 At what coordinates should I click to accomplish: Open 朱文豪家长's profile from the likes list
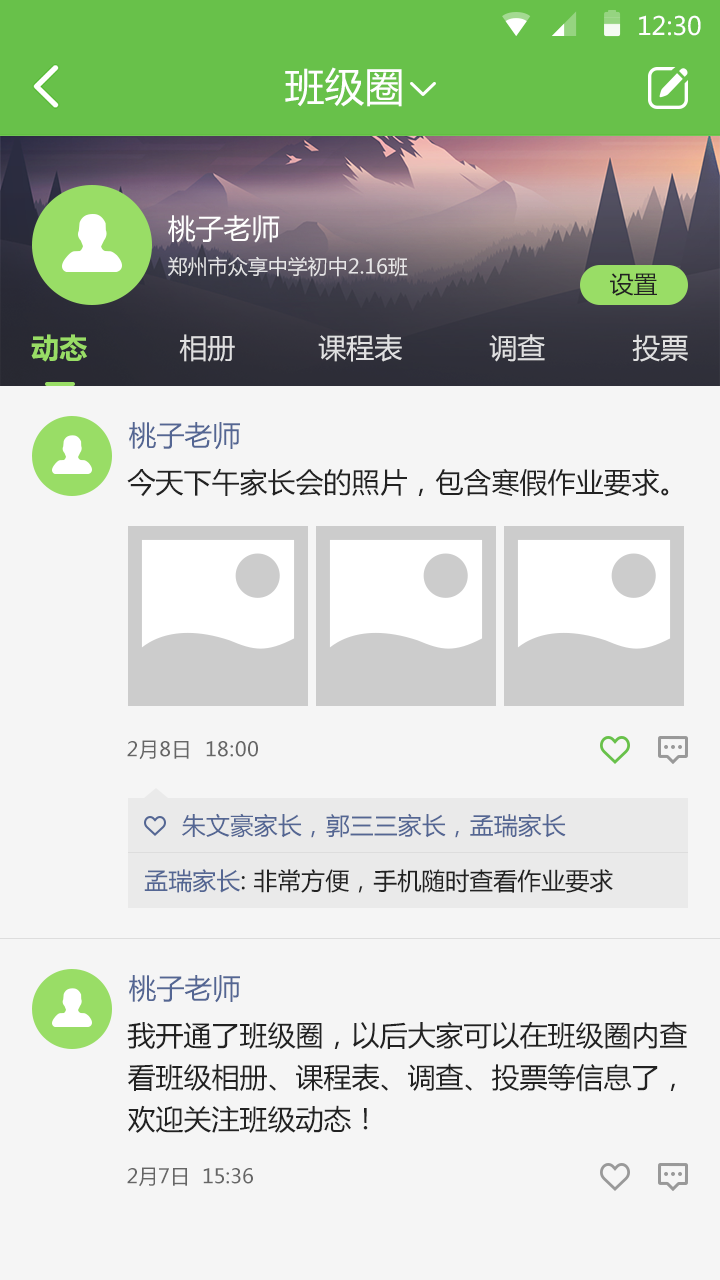point(241,826)
